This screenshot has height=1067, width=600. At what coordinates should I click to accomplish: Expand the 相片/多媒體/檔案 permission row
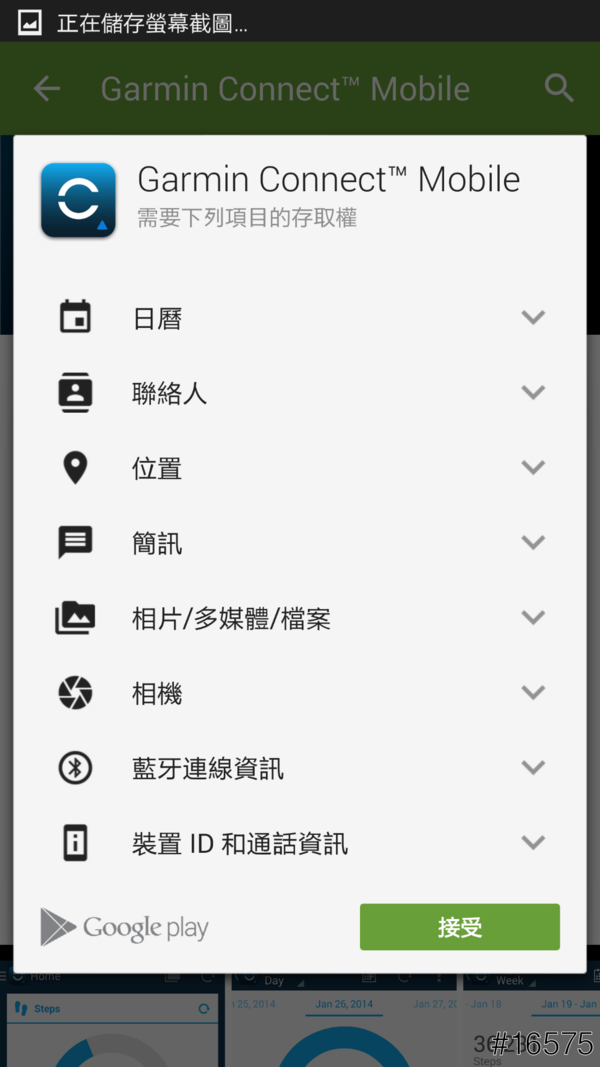tap(533, 618)
